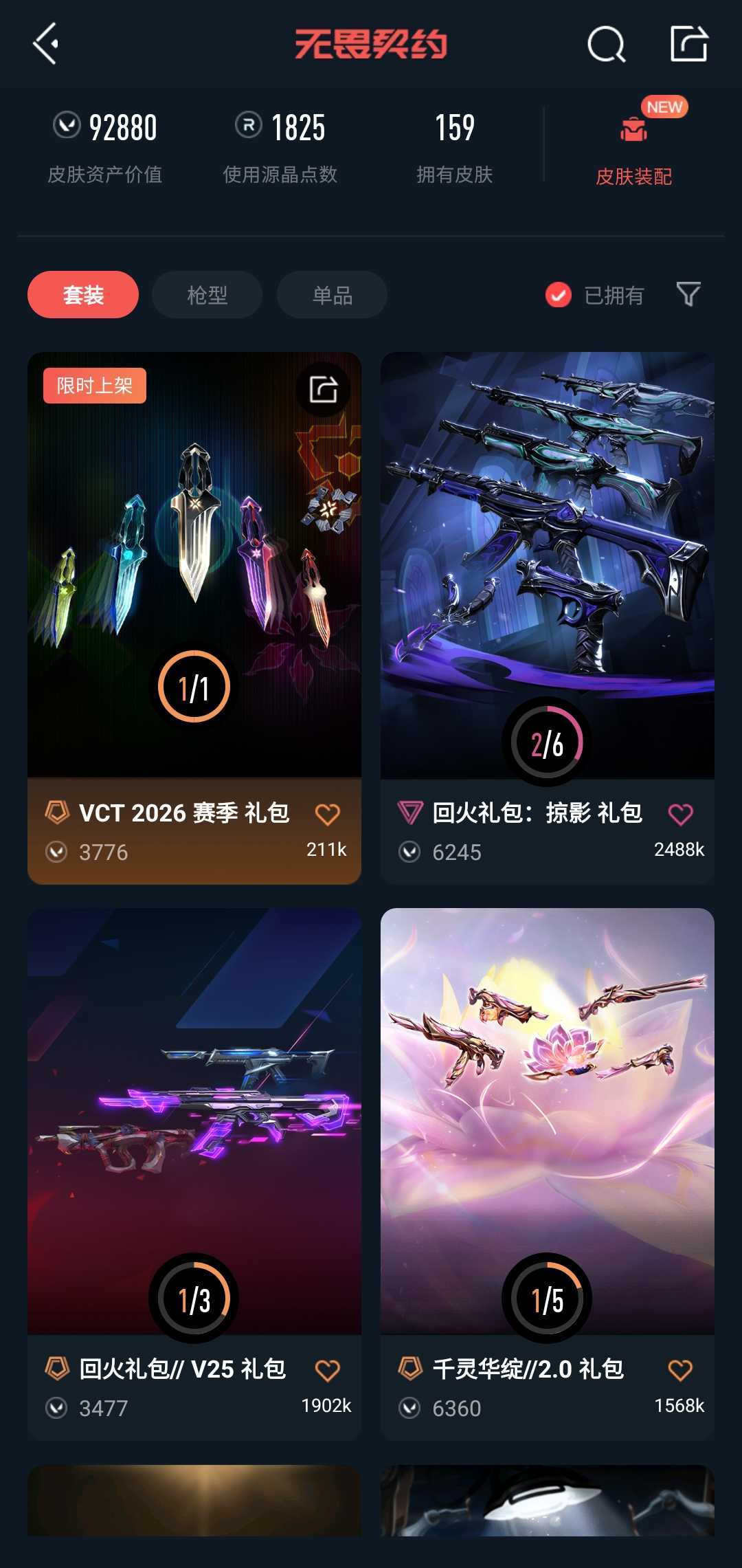Open the filter funnel icon
Screen dimensions: 742x1568
pyautogui.click(x=689, y=294)
